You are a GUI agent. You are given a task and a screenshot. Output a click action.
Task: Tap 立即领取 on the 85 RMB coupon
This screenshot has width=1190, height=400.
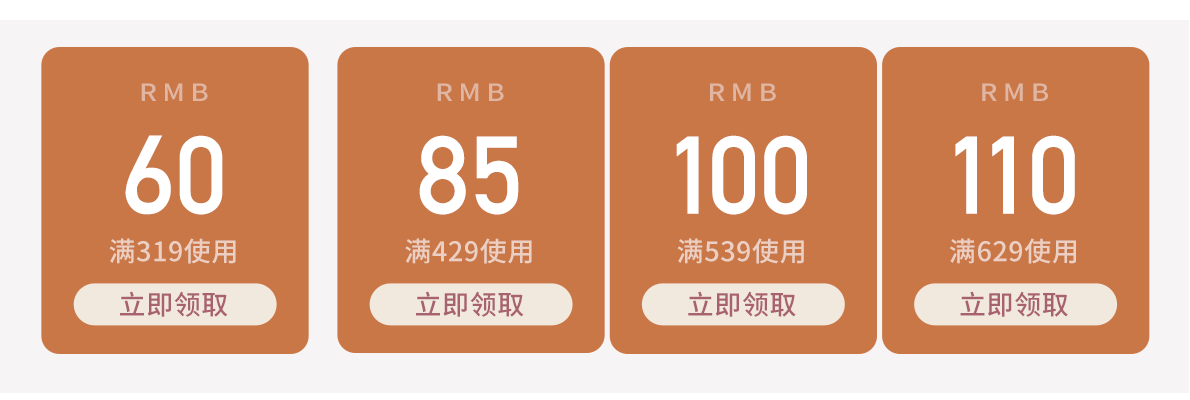click(471, 304)
